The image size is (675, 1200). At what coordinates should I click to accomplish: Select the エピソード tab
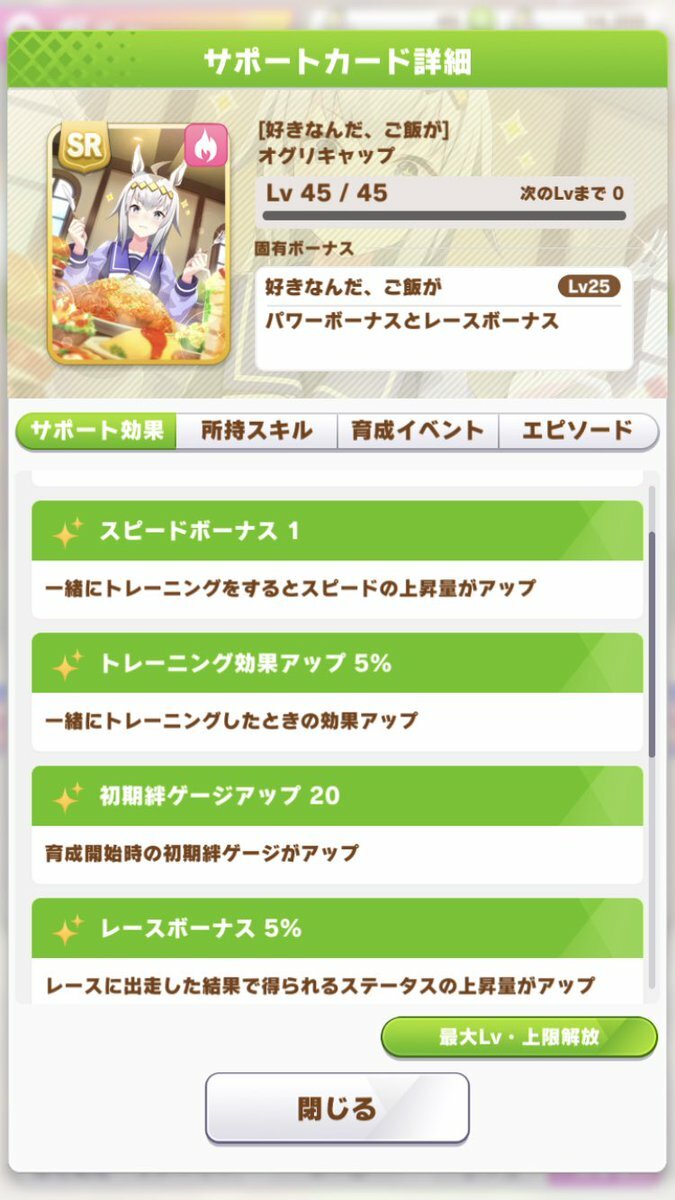click(x=578, y=431)
